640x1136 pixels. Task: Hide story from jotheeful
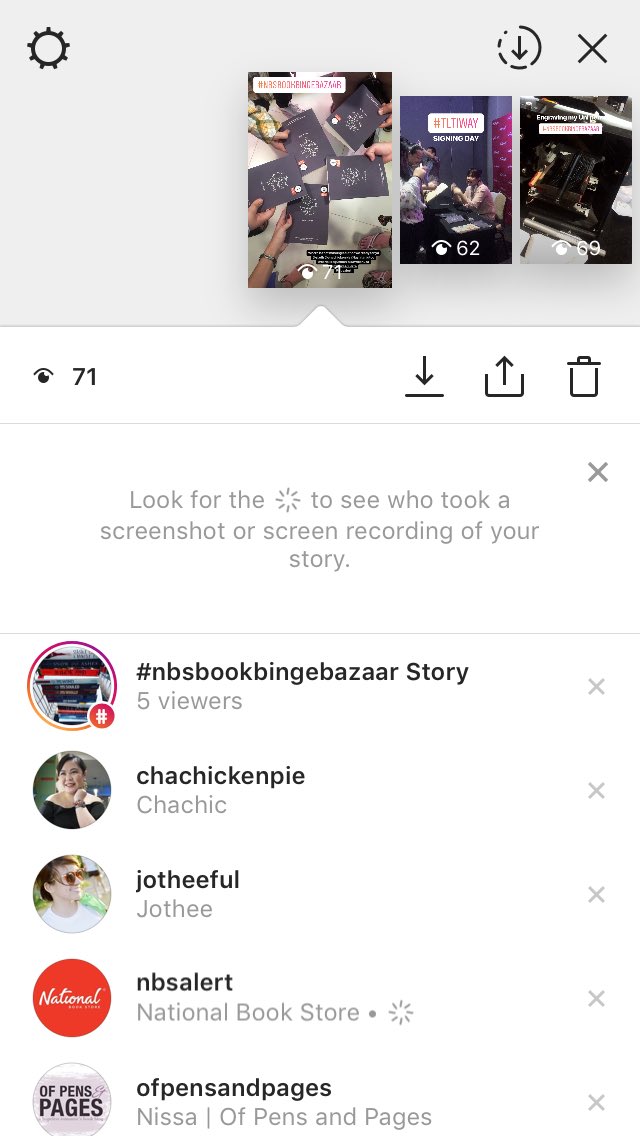click(x=596, y=895)
